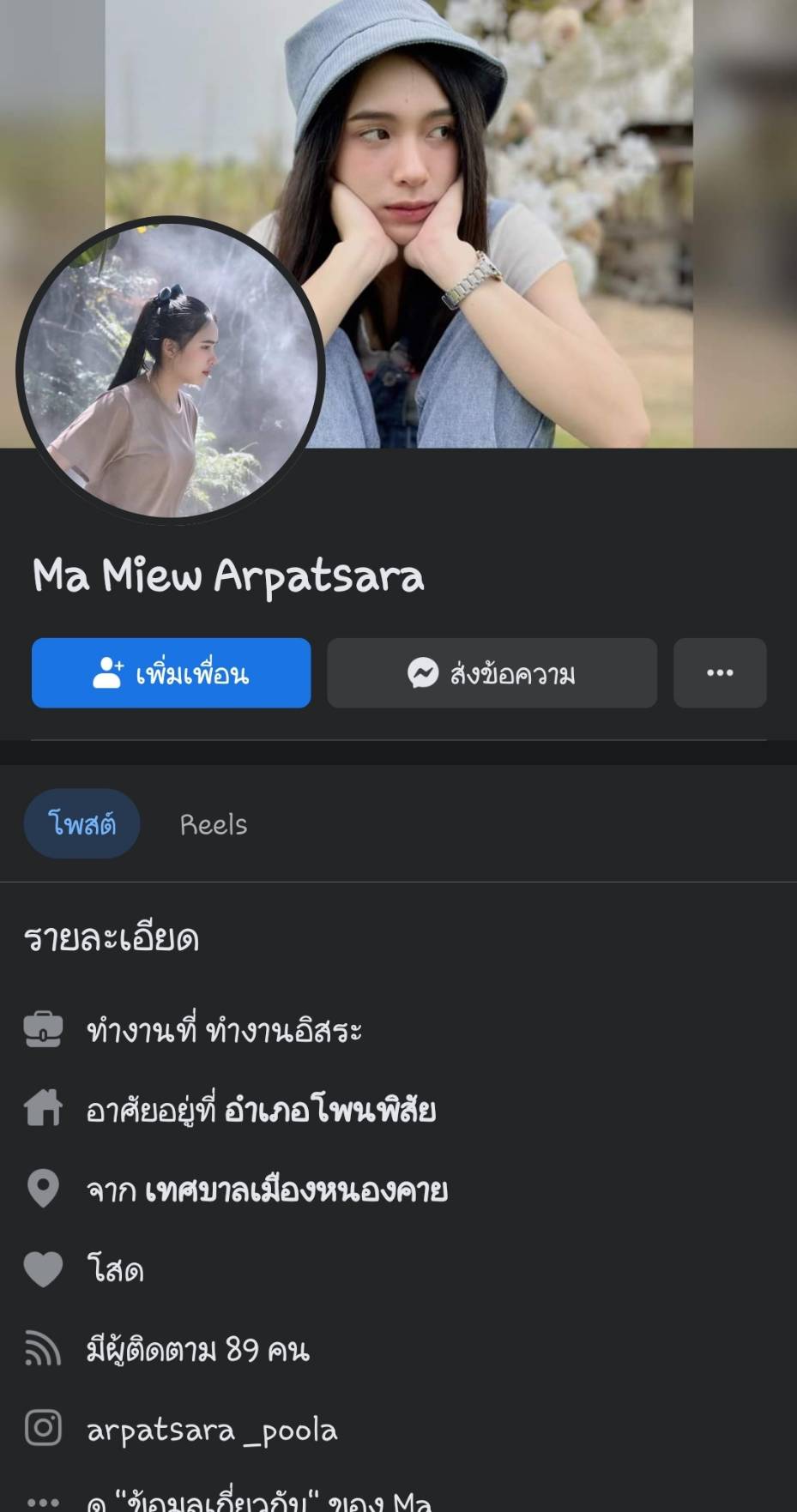View the circular profile picture

170,370
